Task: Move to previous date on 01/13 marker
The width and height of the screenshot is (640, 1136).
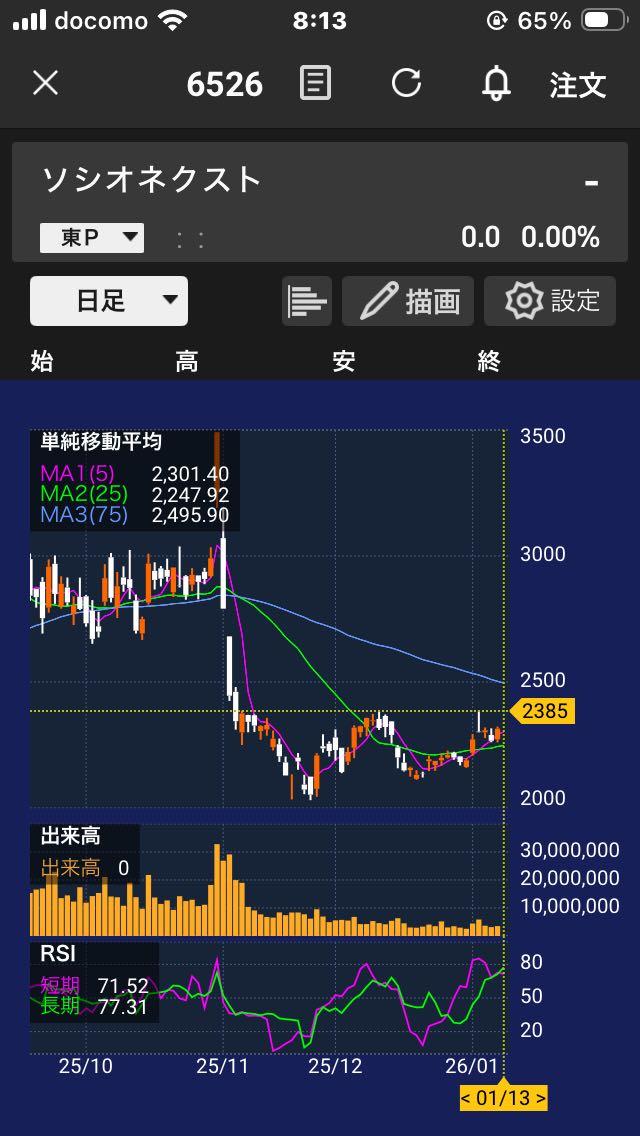Action: point(468,1100)
